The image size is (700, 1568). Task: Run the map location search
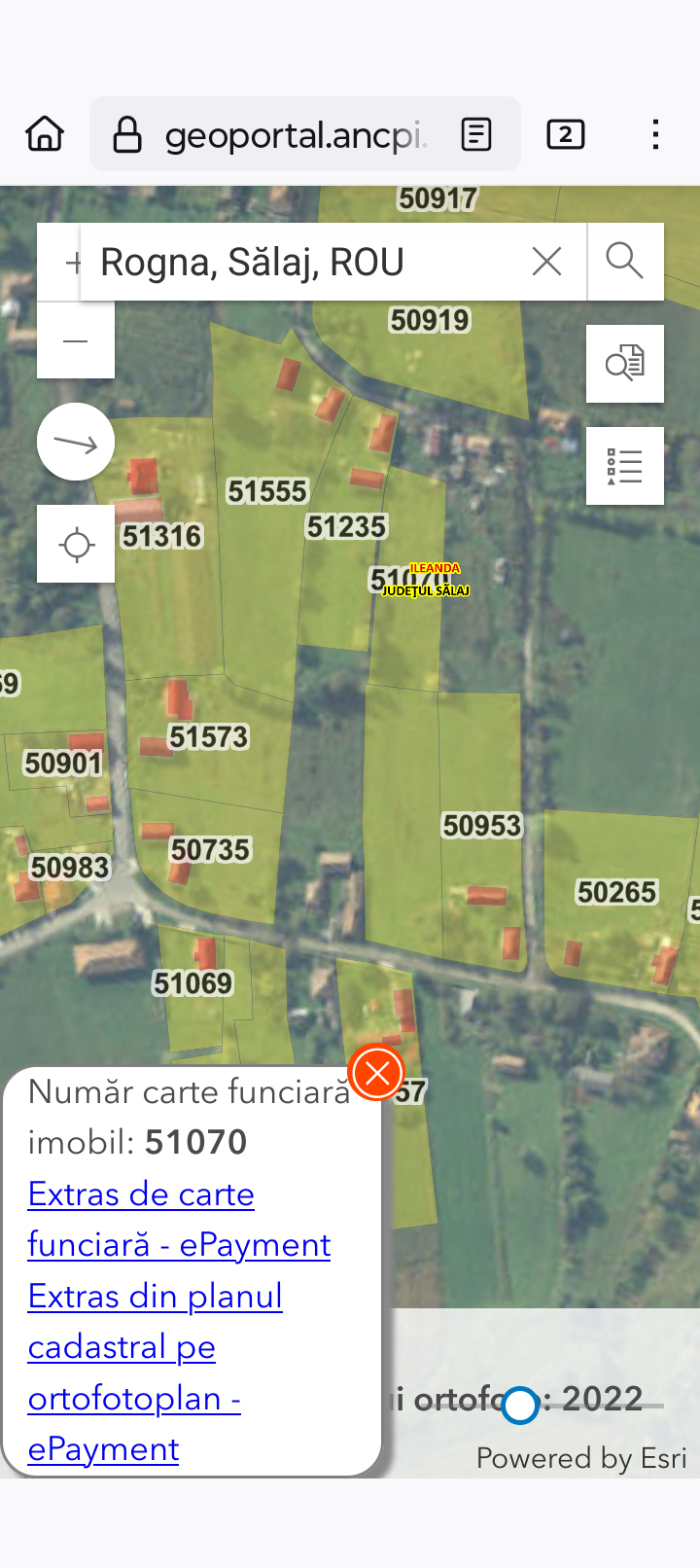point(624,261)
